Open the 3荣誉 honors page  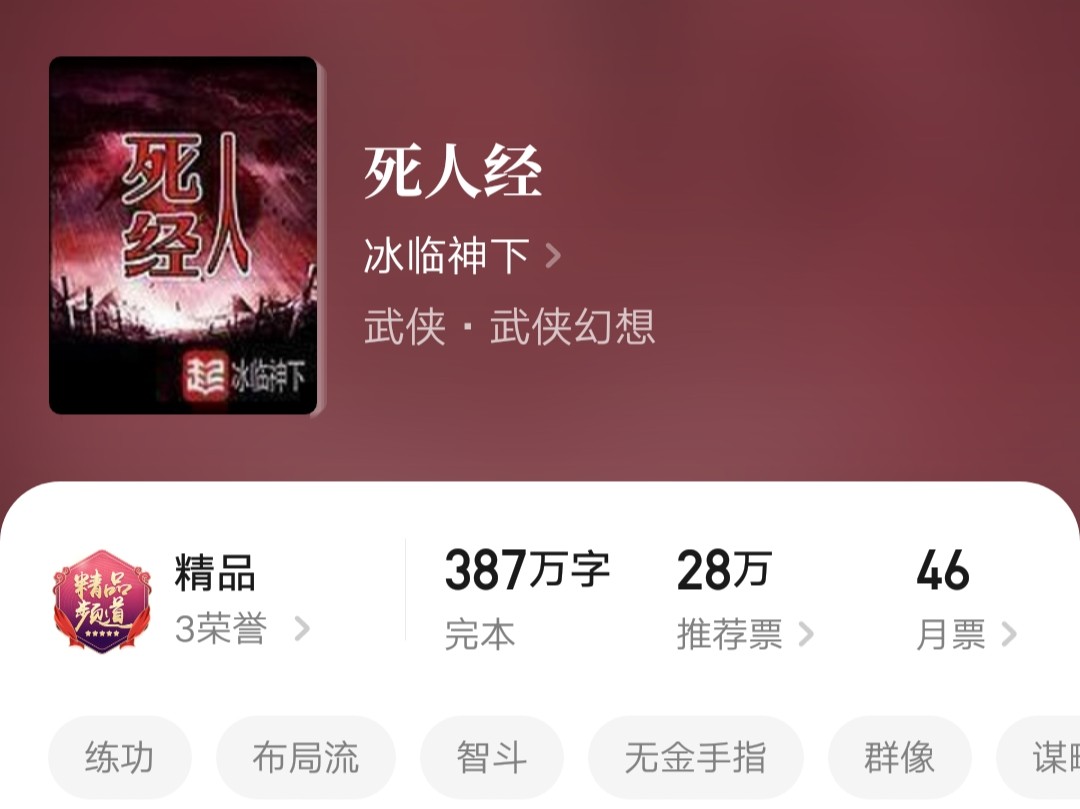point(241,630)
